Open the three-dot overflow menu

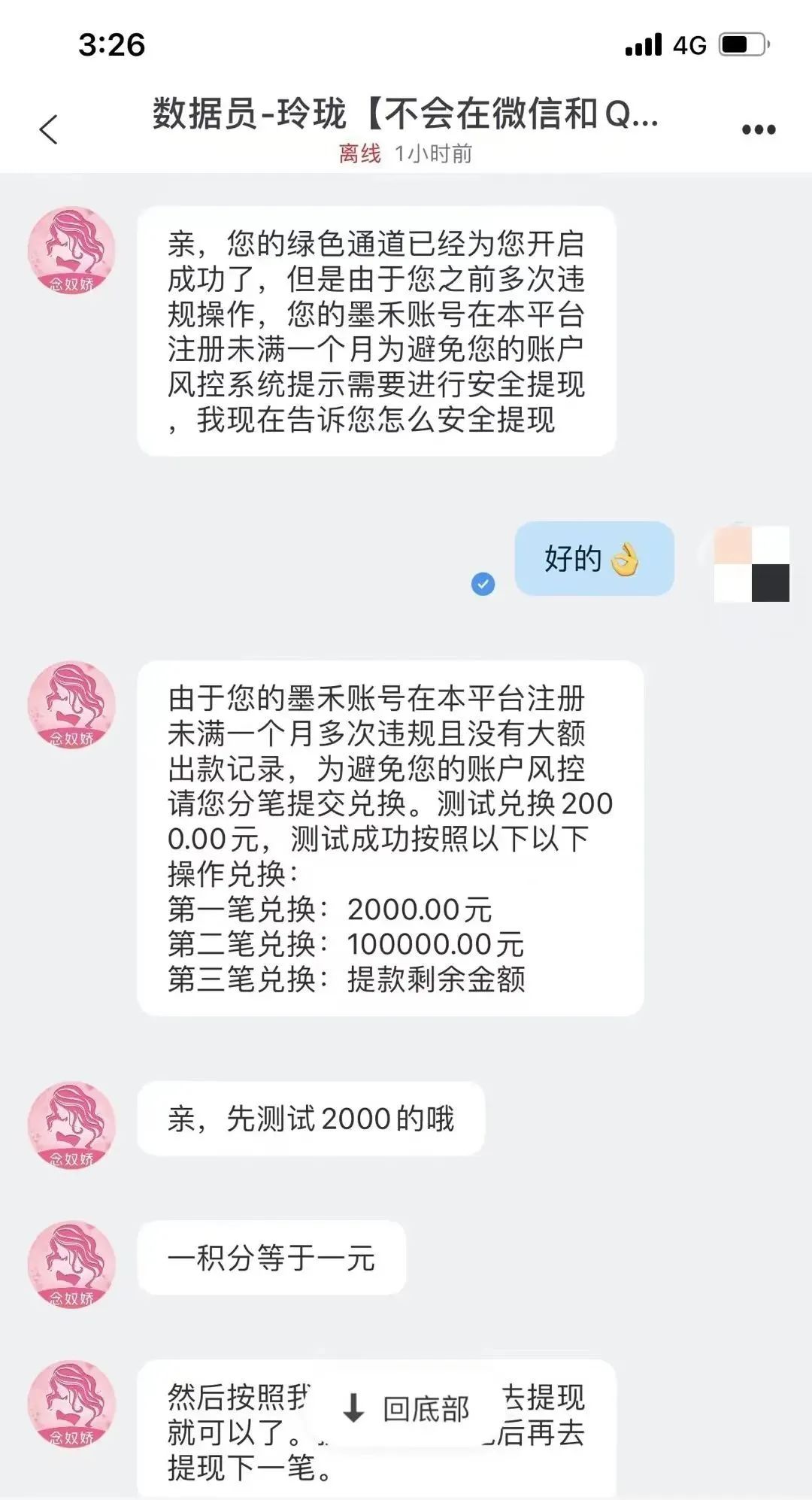pyautogui.click(x=758, y=129)
